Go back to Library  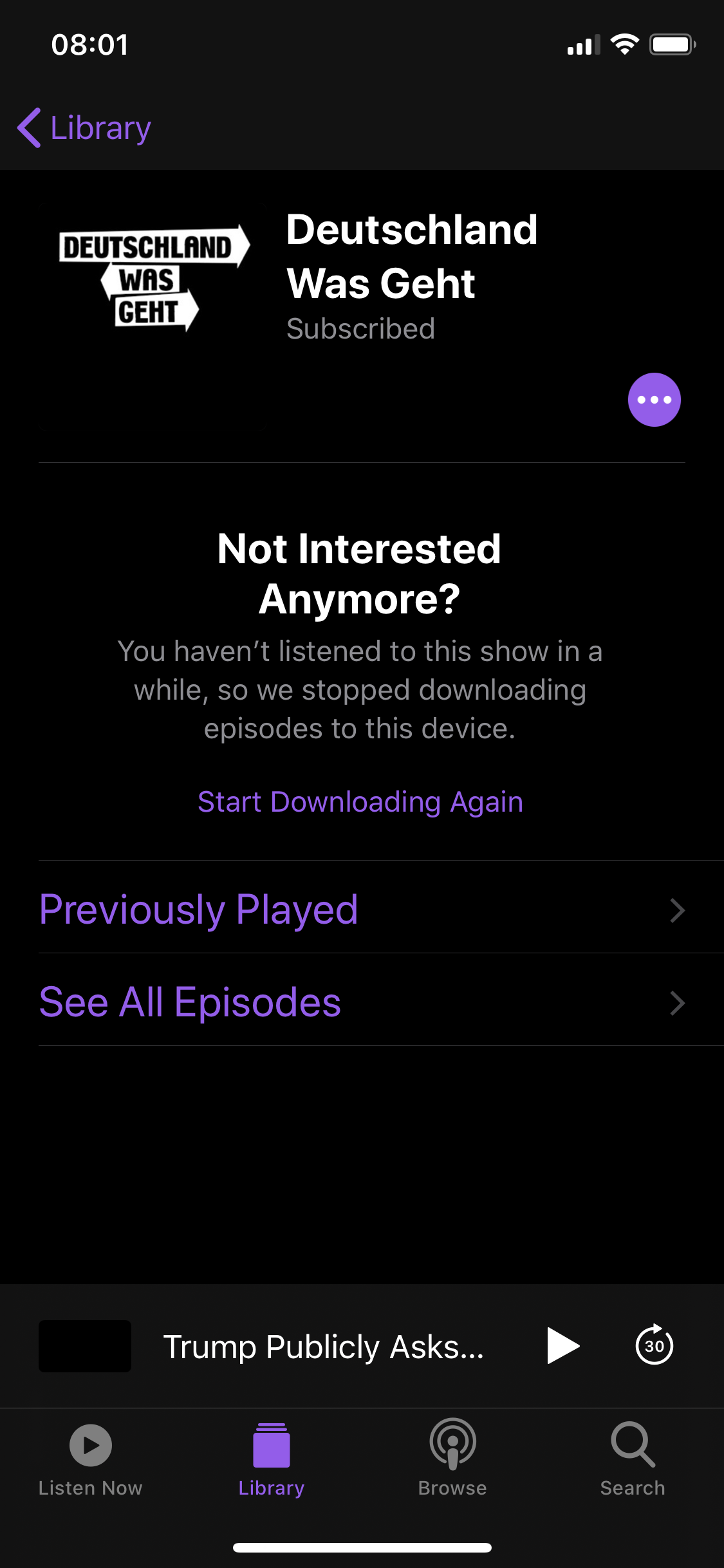[x=85, y=128]
